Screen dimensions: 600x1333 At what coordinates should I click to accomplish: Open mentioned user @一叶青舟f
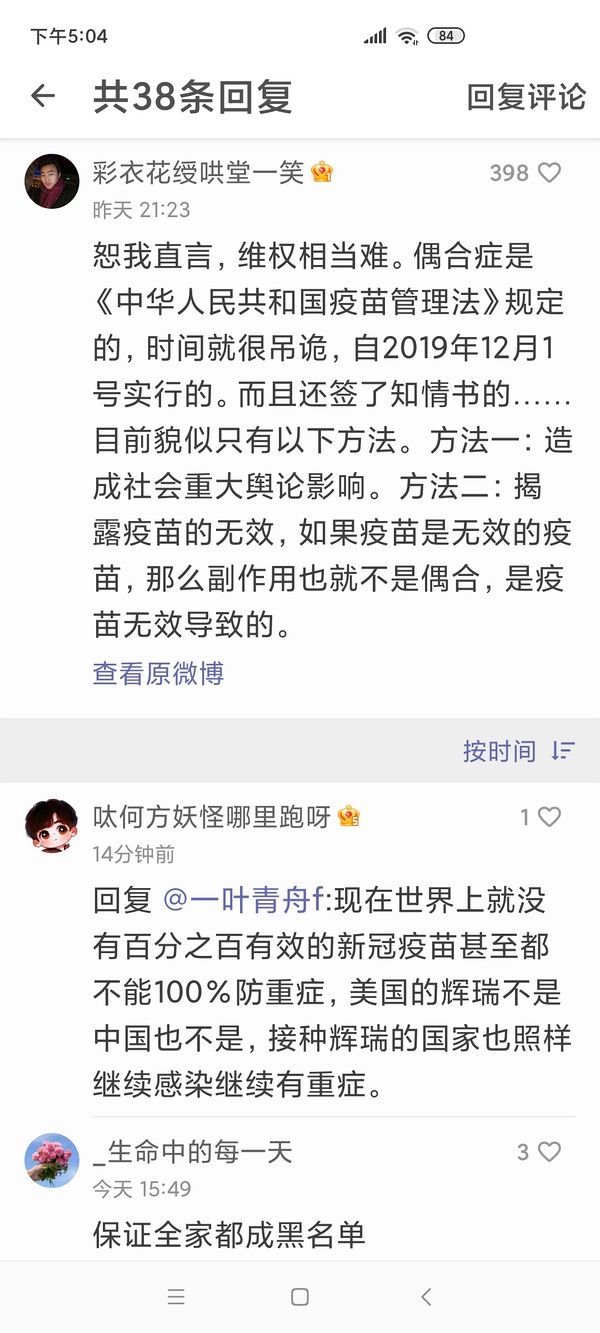click(239, 900)
